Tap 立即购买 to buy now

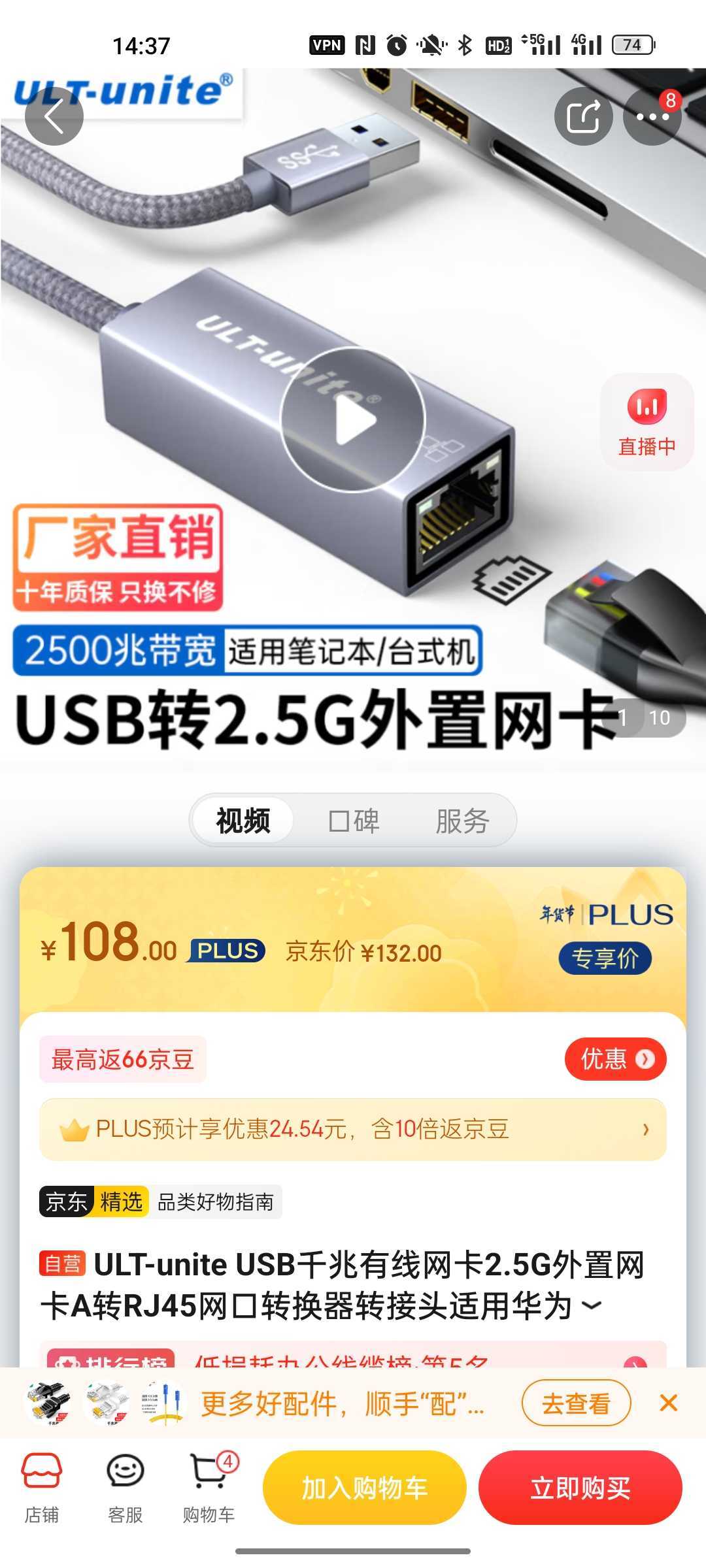click(x=580, y=1488)
